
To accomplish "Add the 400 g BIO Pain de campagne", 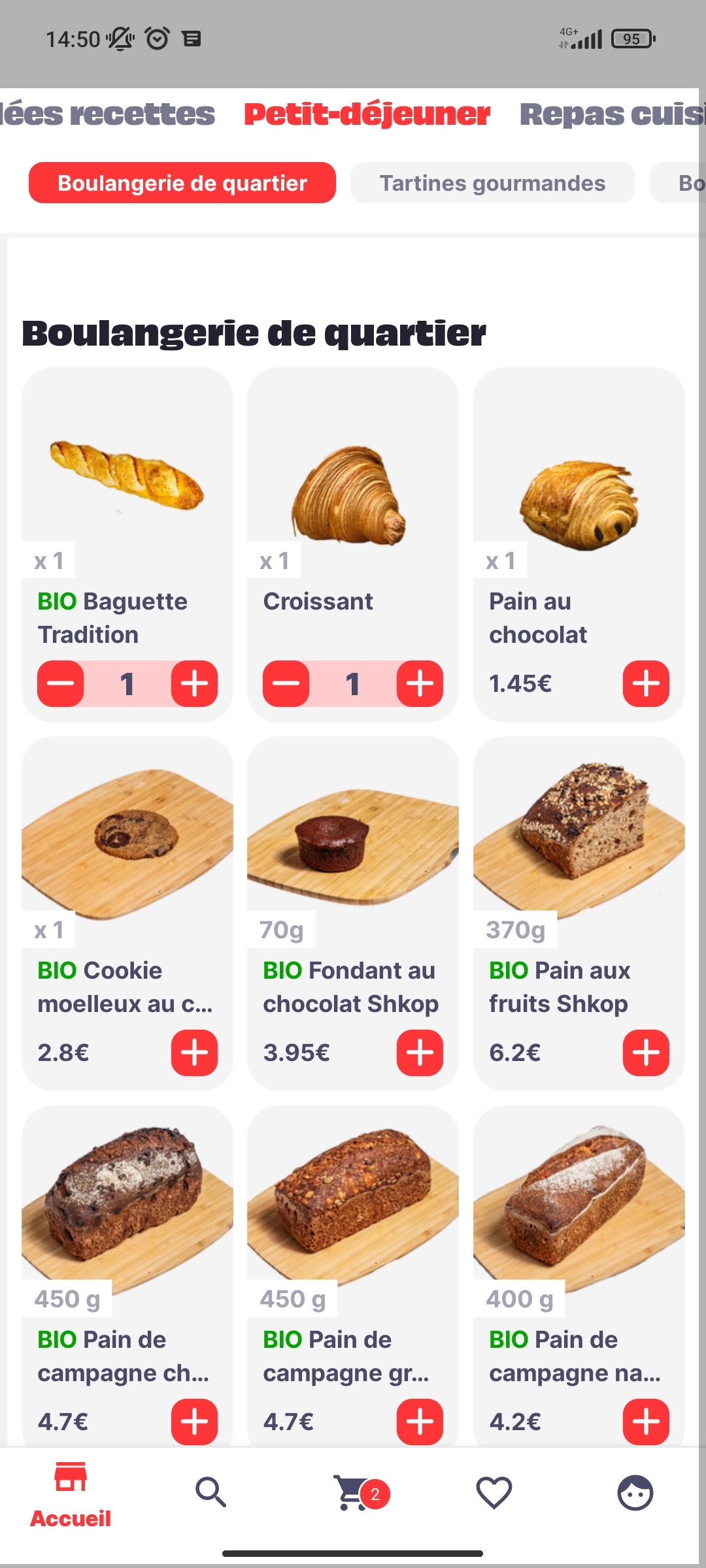I will [646, 1422].
